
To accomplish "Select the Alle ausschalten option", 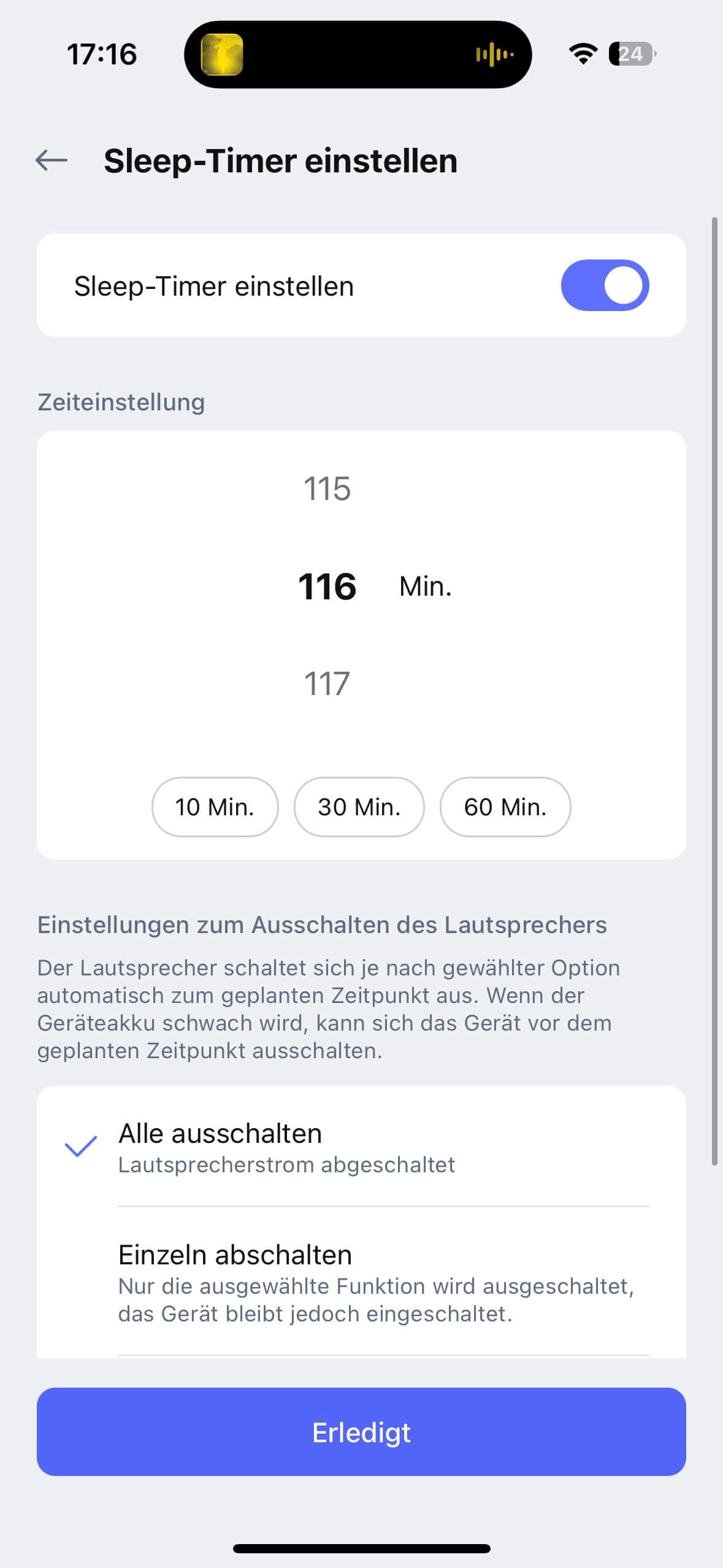I will pos(361,1147).
